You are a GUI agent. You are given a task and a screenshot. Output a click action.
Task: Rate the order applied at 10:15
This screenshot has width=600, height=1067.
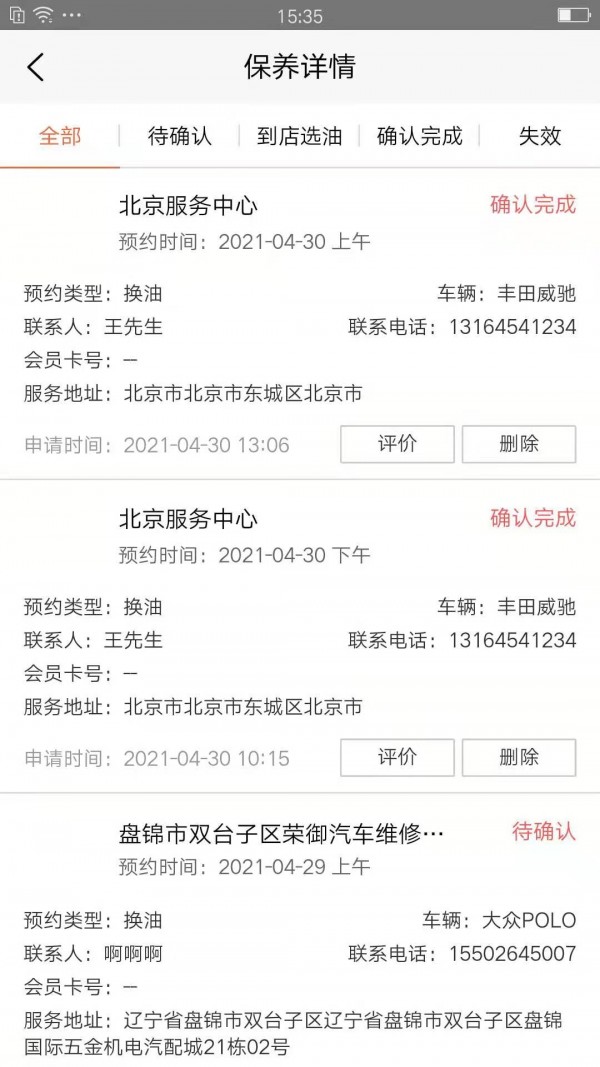pos(397,757)
